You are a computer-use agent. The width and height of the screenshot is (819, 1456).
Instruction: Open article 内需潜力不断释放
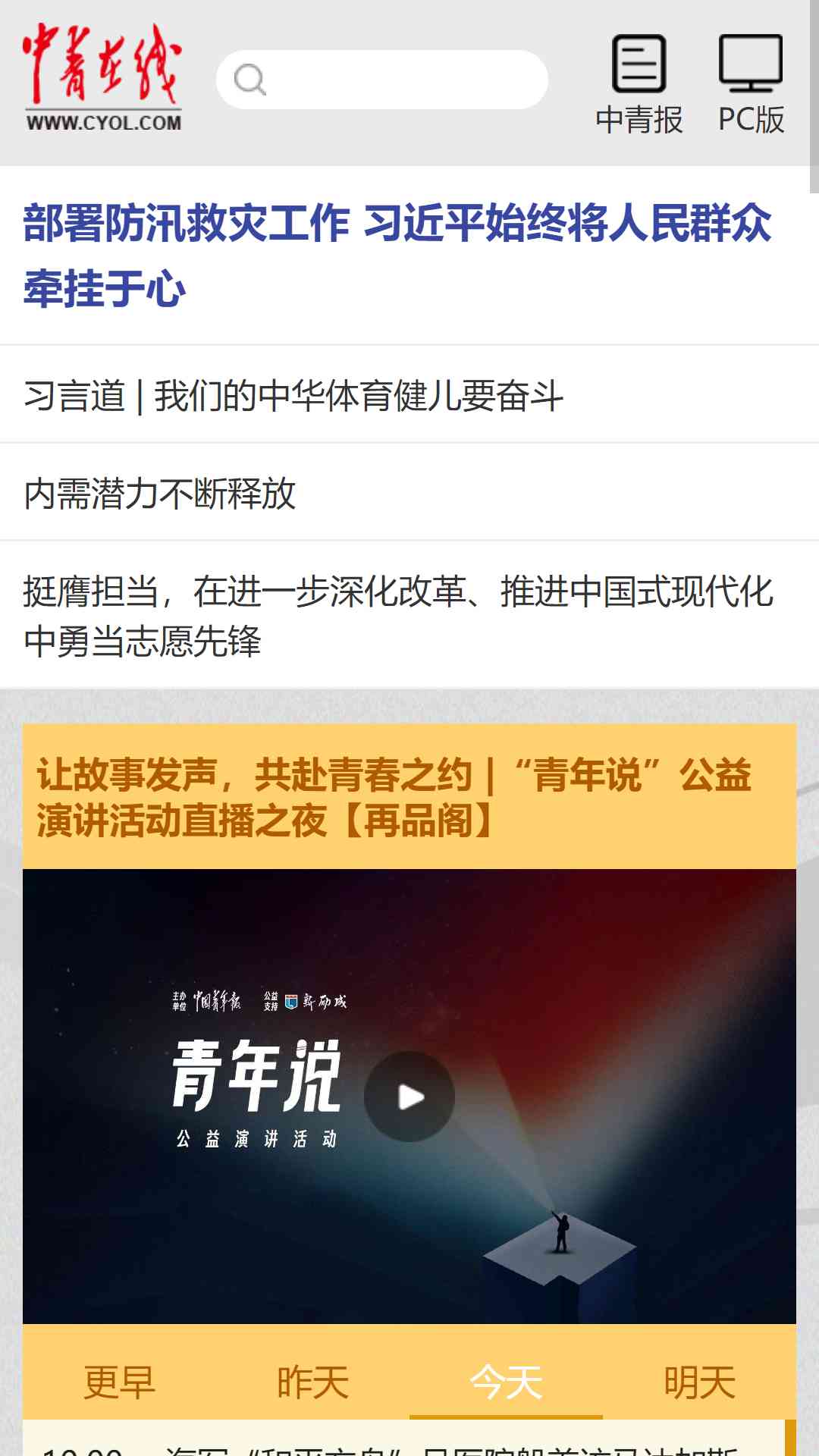click(x=160, y=494)
